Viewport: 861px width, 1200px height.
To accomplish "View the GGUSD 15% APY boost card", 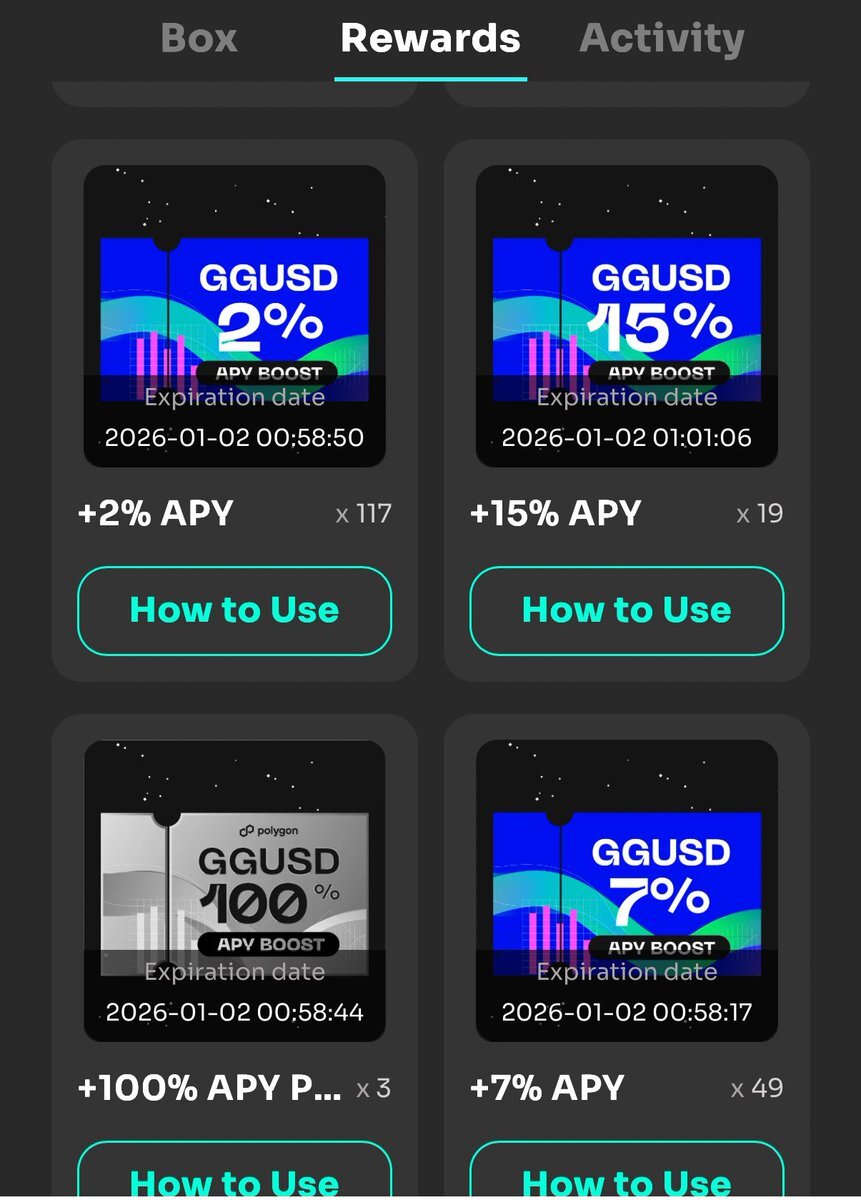I will [626, 316].
